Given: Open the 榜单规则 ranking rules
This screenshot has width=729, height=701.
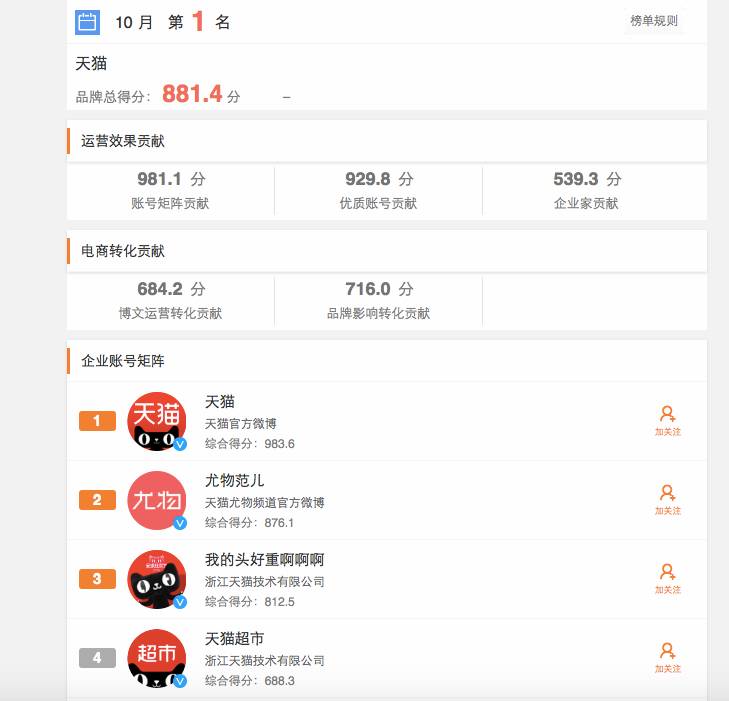Looking at the screenshot, I should coord(654,21).
